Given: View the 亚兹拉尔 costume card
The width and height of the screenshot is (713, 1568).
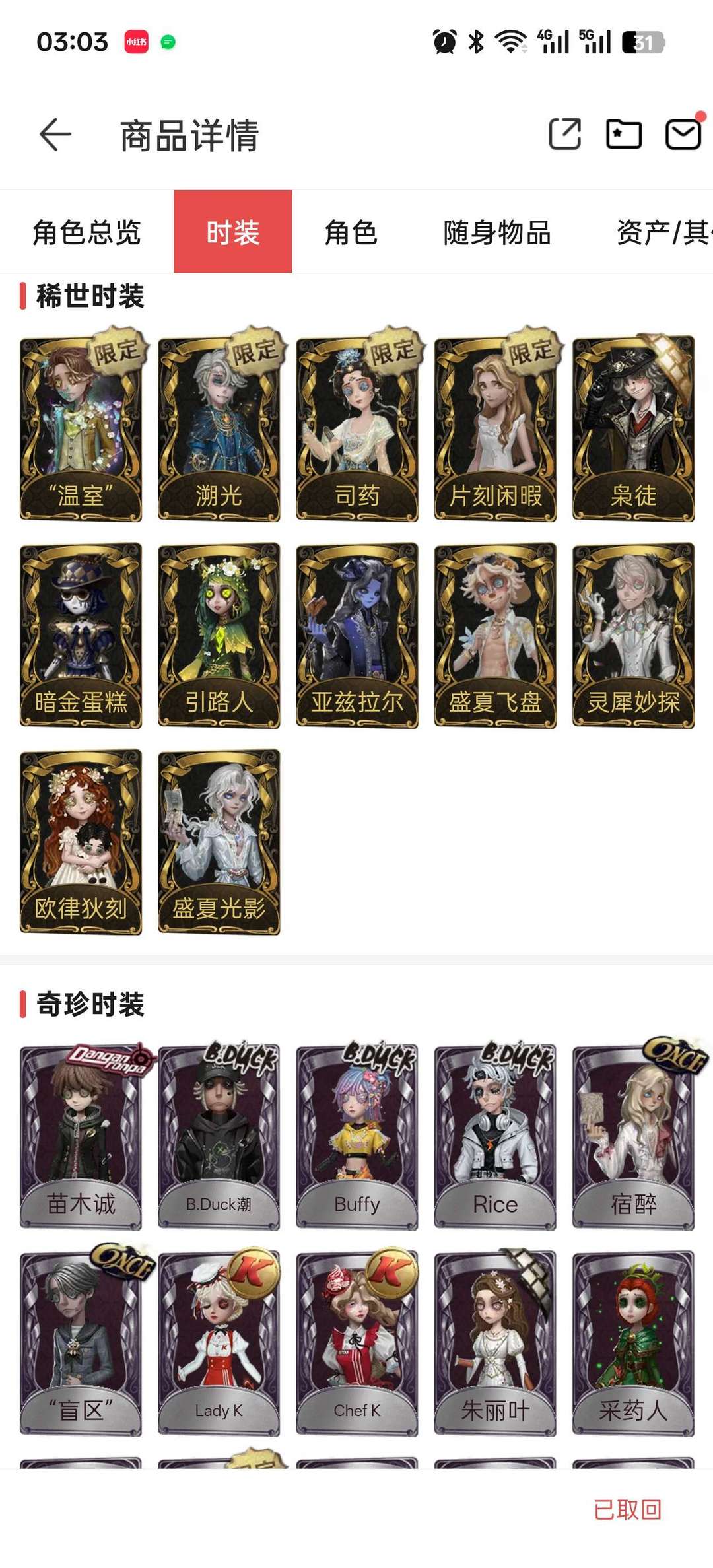Looking at the screenshot, I should (357, 636).
